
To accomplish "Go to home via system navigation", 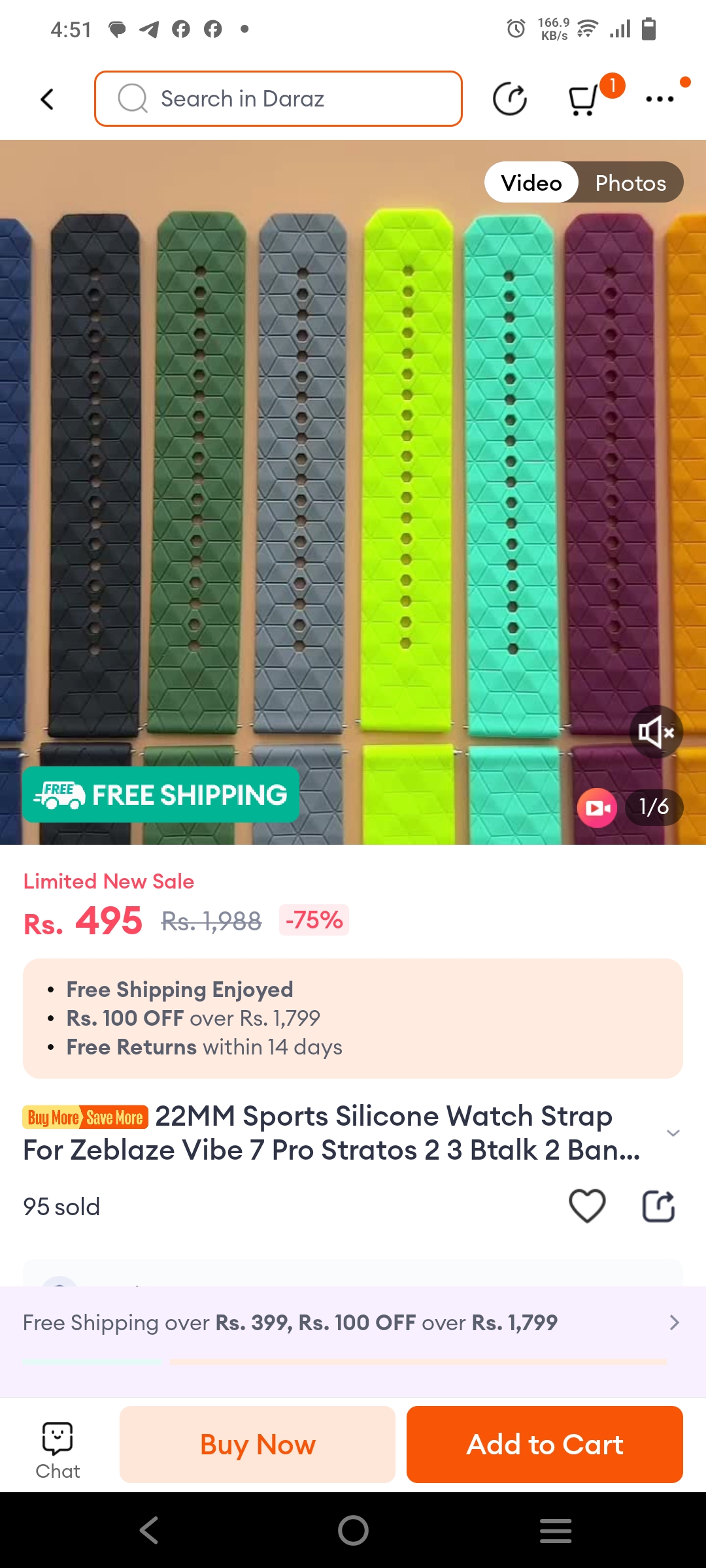I will coord(353,1530).
